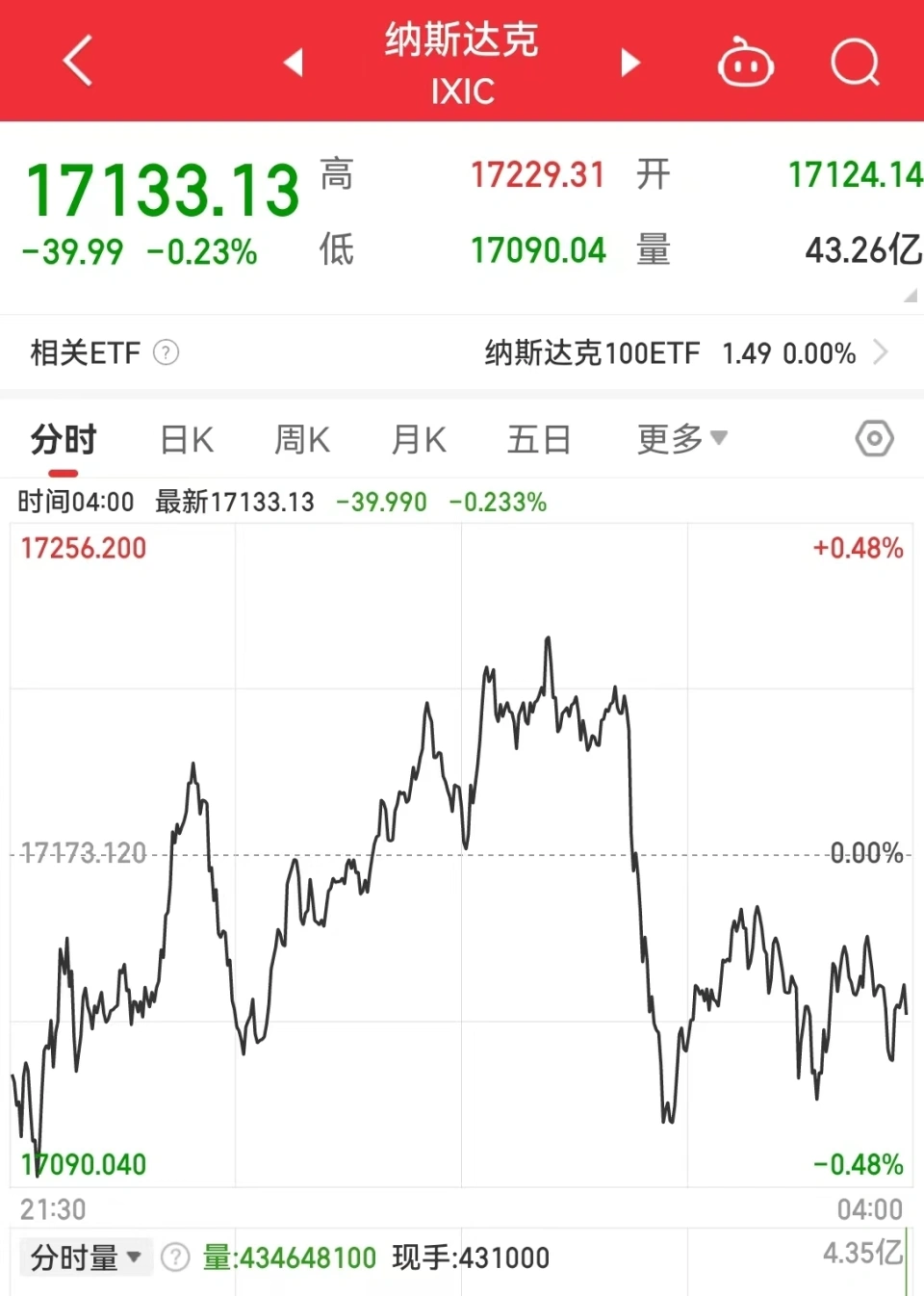
Task: Switch to the 月K chart tab
Action: pos(419,440)
